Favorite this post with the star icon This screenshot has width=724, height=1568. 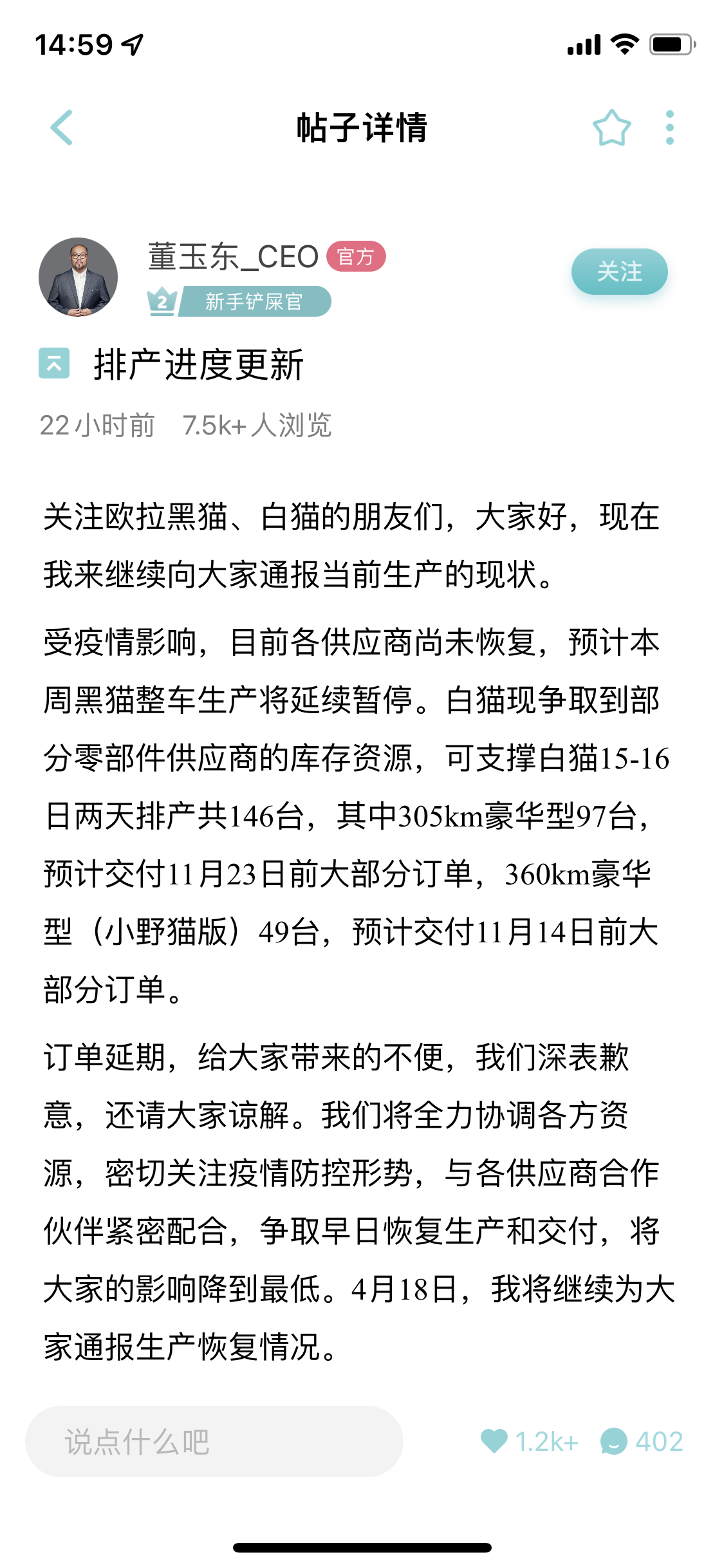pyautogui.click(x=611, y=127)
